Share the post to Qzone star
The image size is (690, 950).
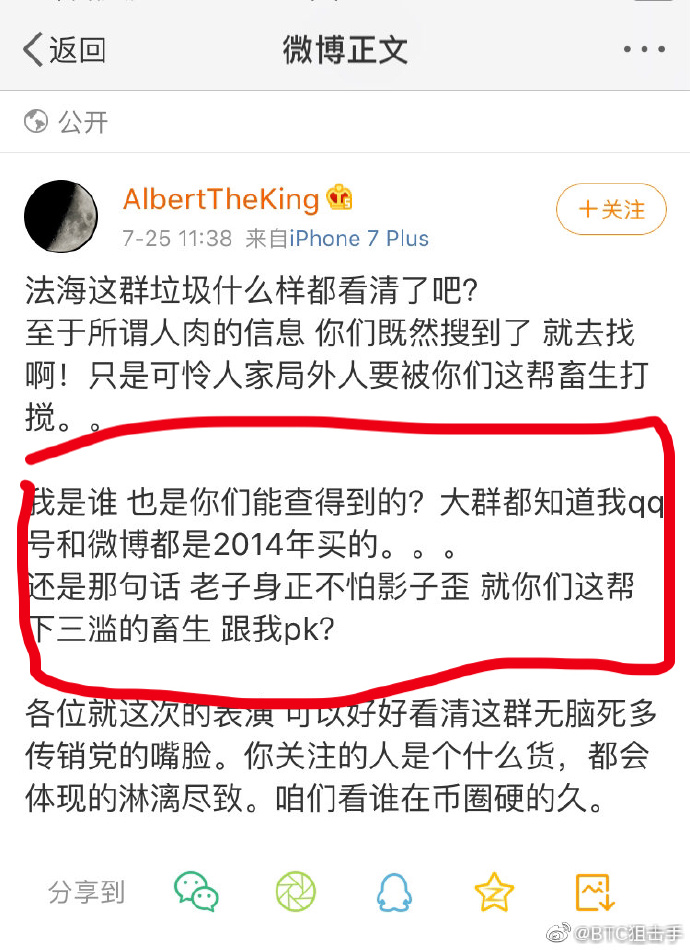494,892
